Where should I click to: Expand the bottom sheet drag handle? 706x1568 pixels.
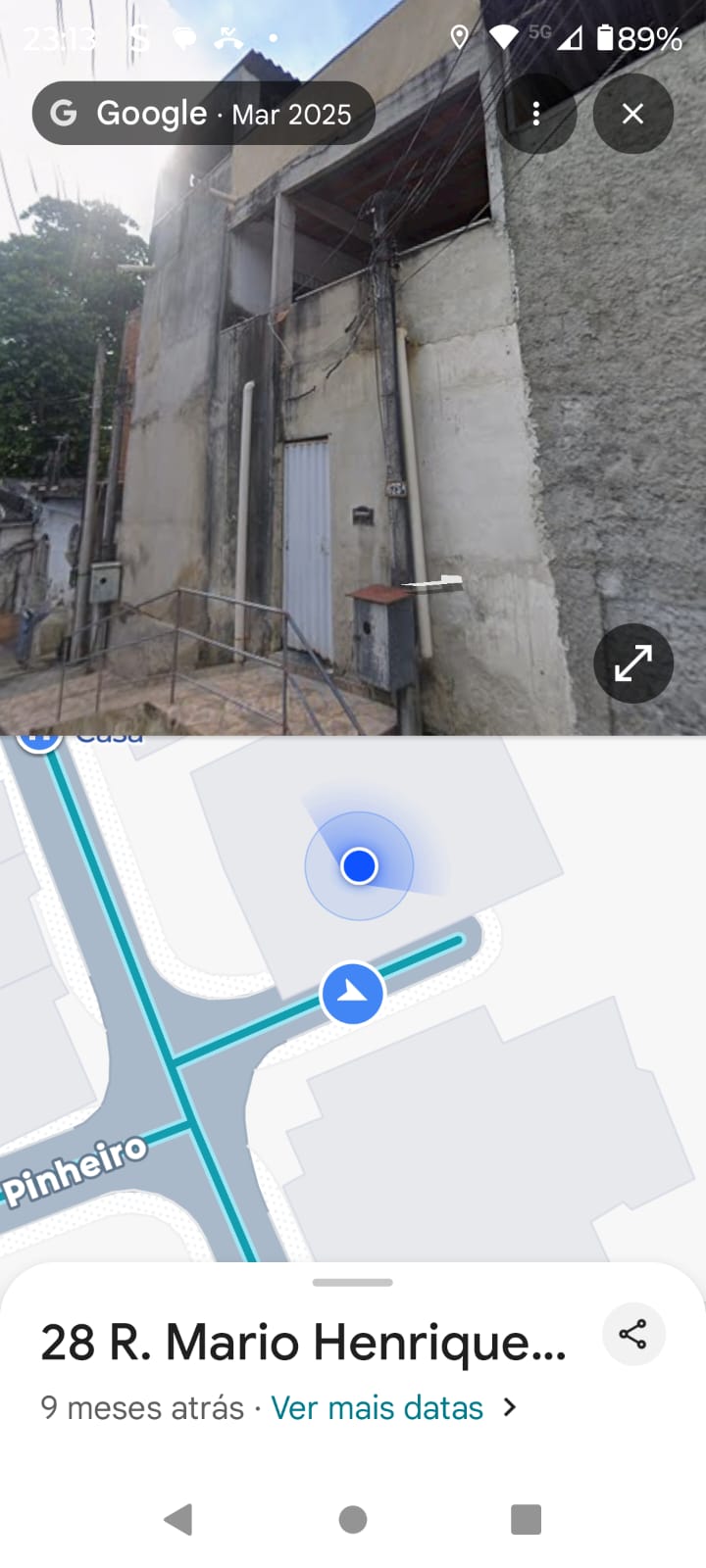(353, 1282)
